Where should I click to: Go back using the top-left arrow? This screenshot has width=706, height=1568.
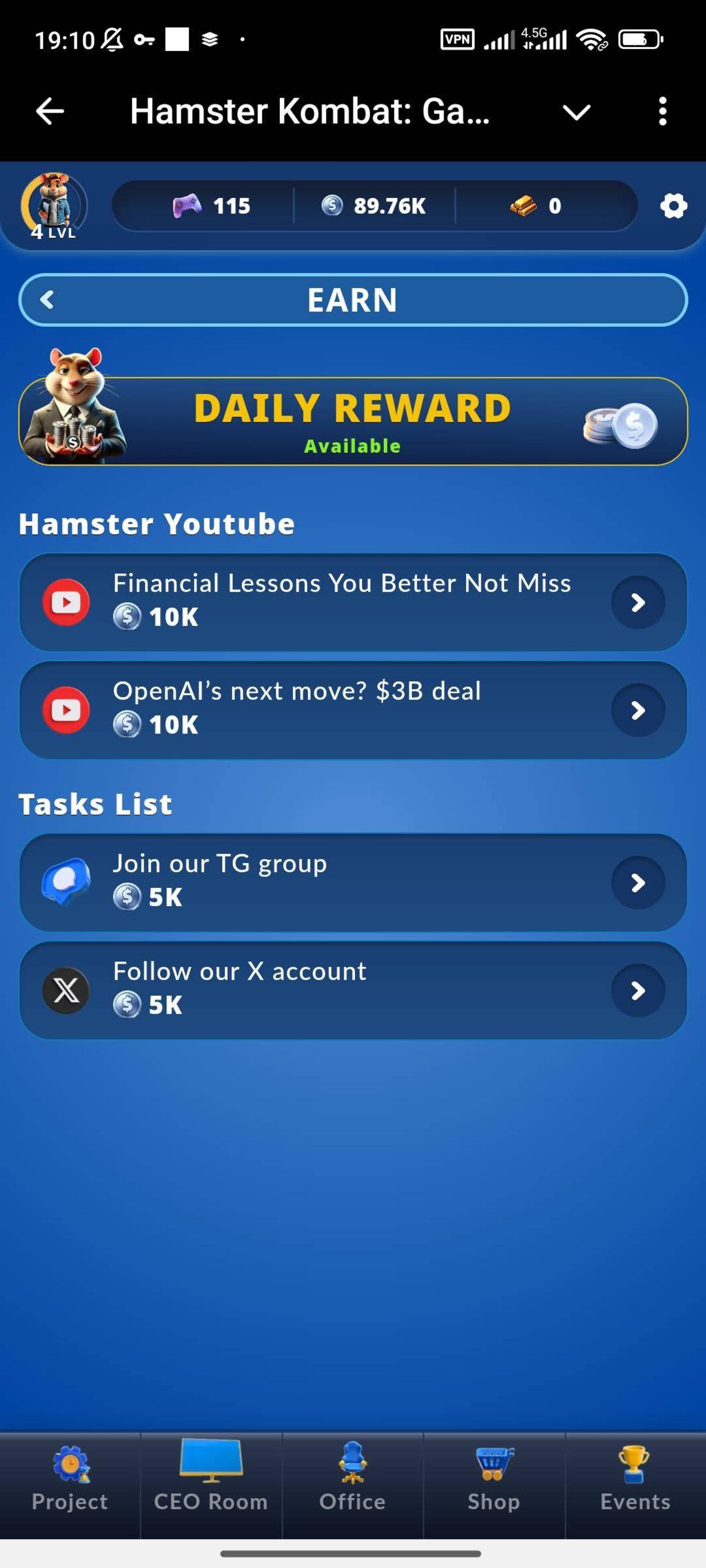(50, 111)
